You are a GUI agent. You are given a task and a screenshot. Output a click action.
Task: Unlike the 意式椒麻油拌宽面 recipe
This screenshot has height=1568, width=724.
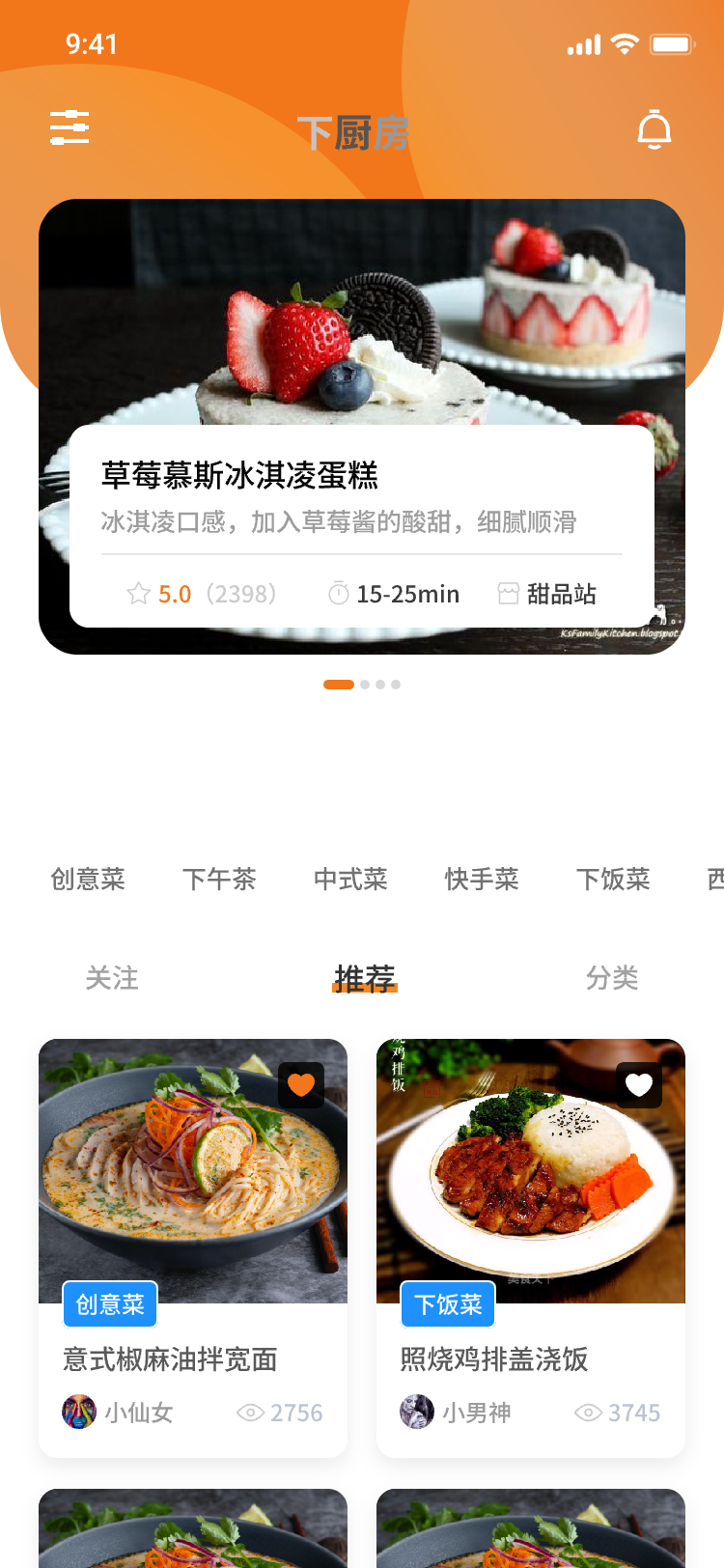[301, 1084]
